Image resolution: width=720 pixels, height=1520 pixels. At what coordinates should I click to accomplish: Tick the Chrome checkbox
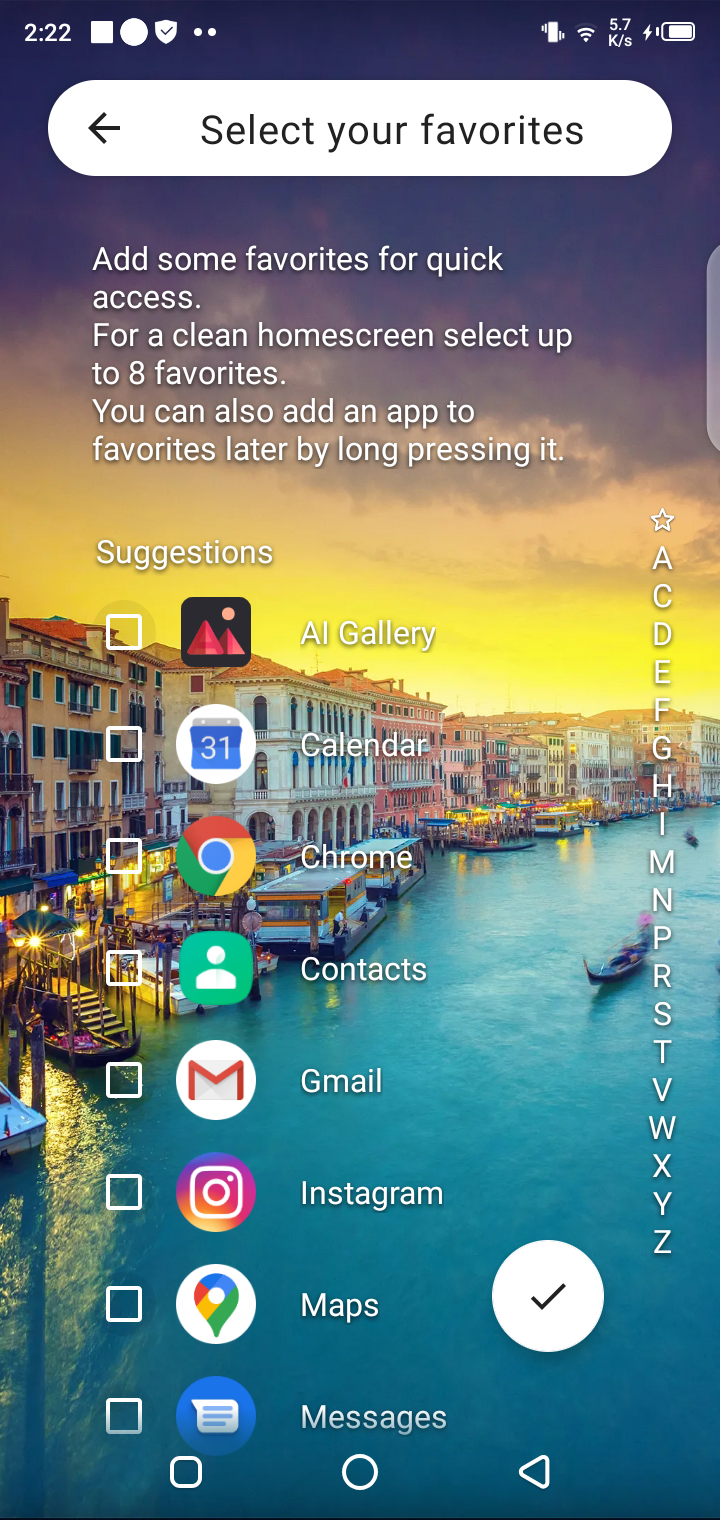coord(124,856)
